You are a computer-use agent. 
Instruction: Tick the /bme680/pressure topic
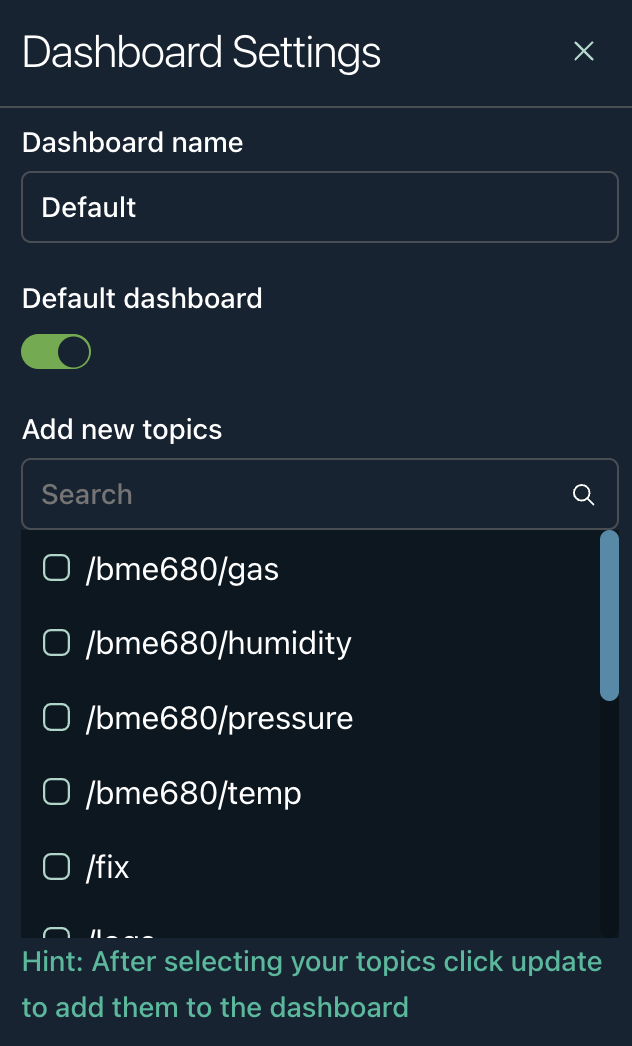click(x=57, y=717)
